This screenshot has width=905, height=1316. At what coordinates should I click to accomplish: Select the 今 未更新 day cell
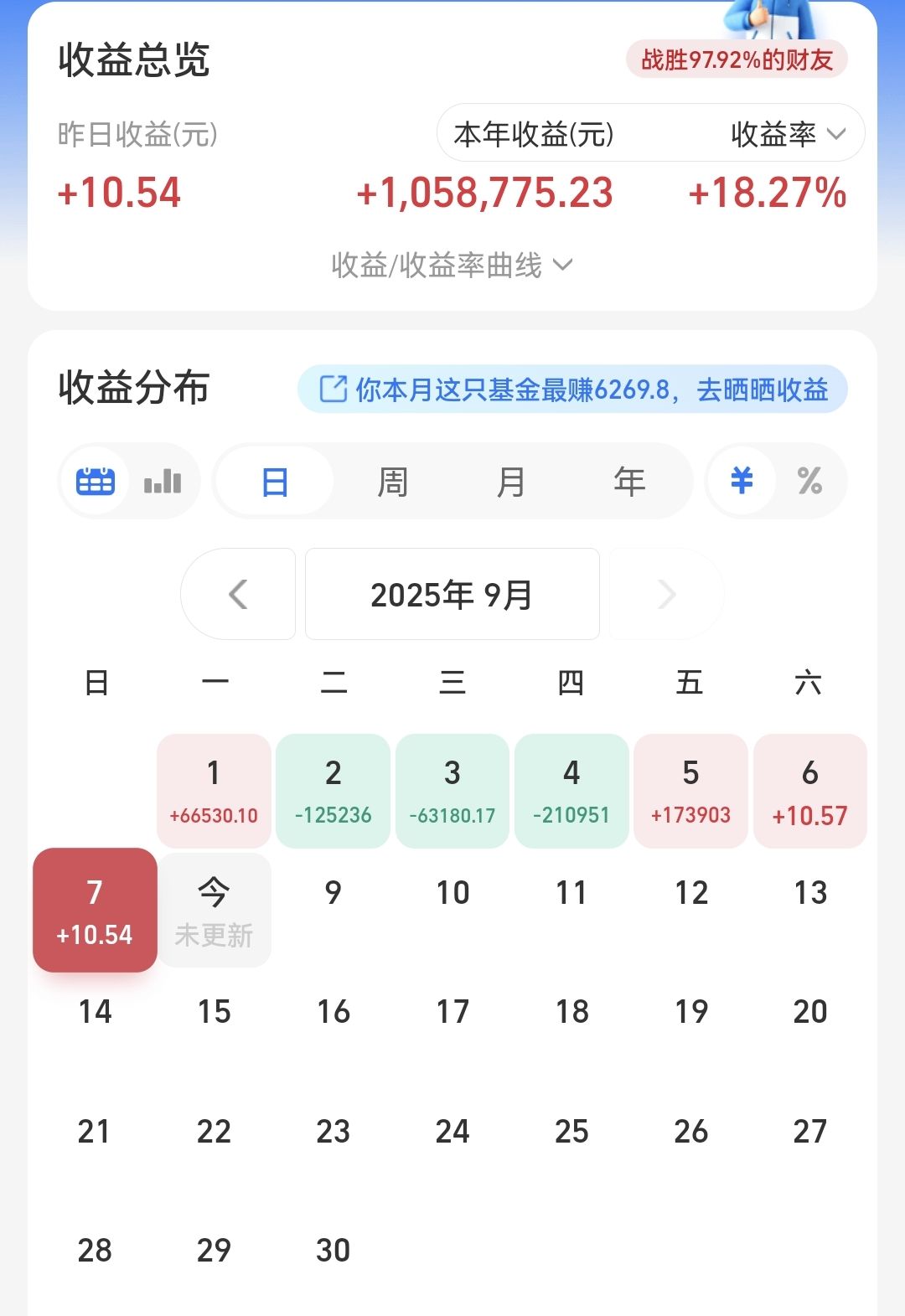214,911
